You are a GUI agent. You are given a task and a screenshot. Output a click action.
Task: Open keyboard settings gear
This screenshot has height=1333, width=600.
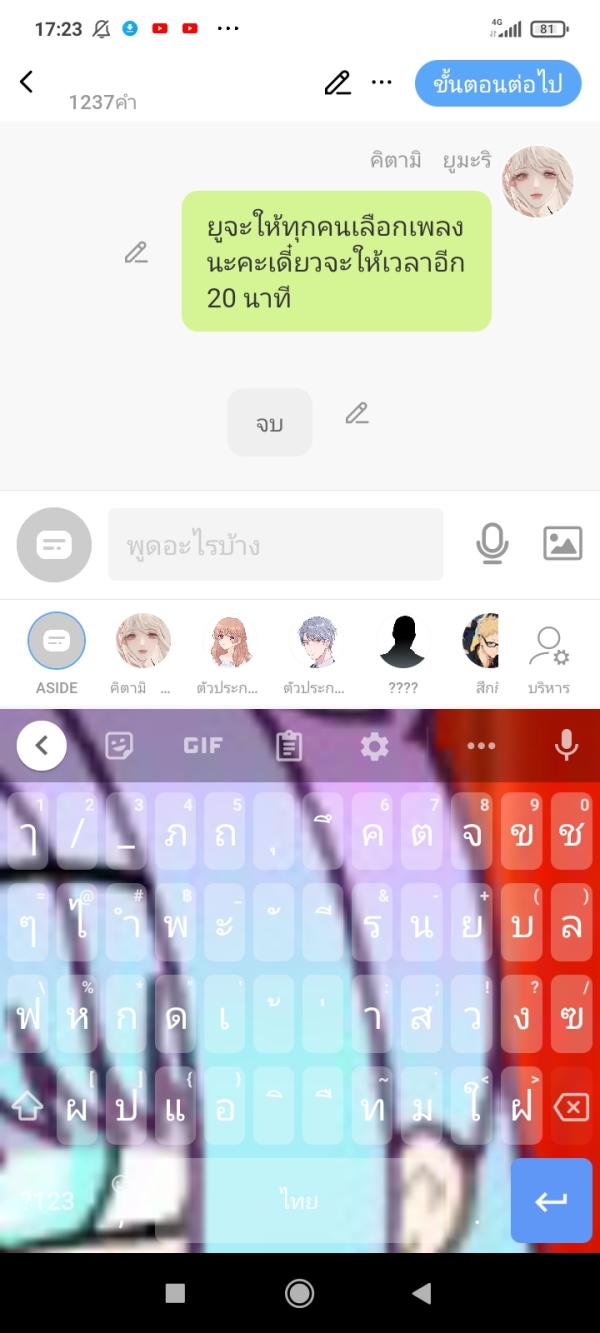tap(374, 746)
